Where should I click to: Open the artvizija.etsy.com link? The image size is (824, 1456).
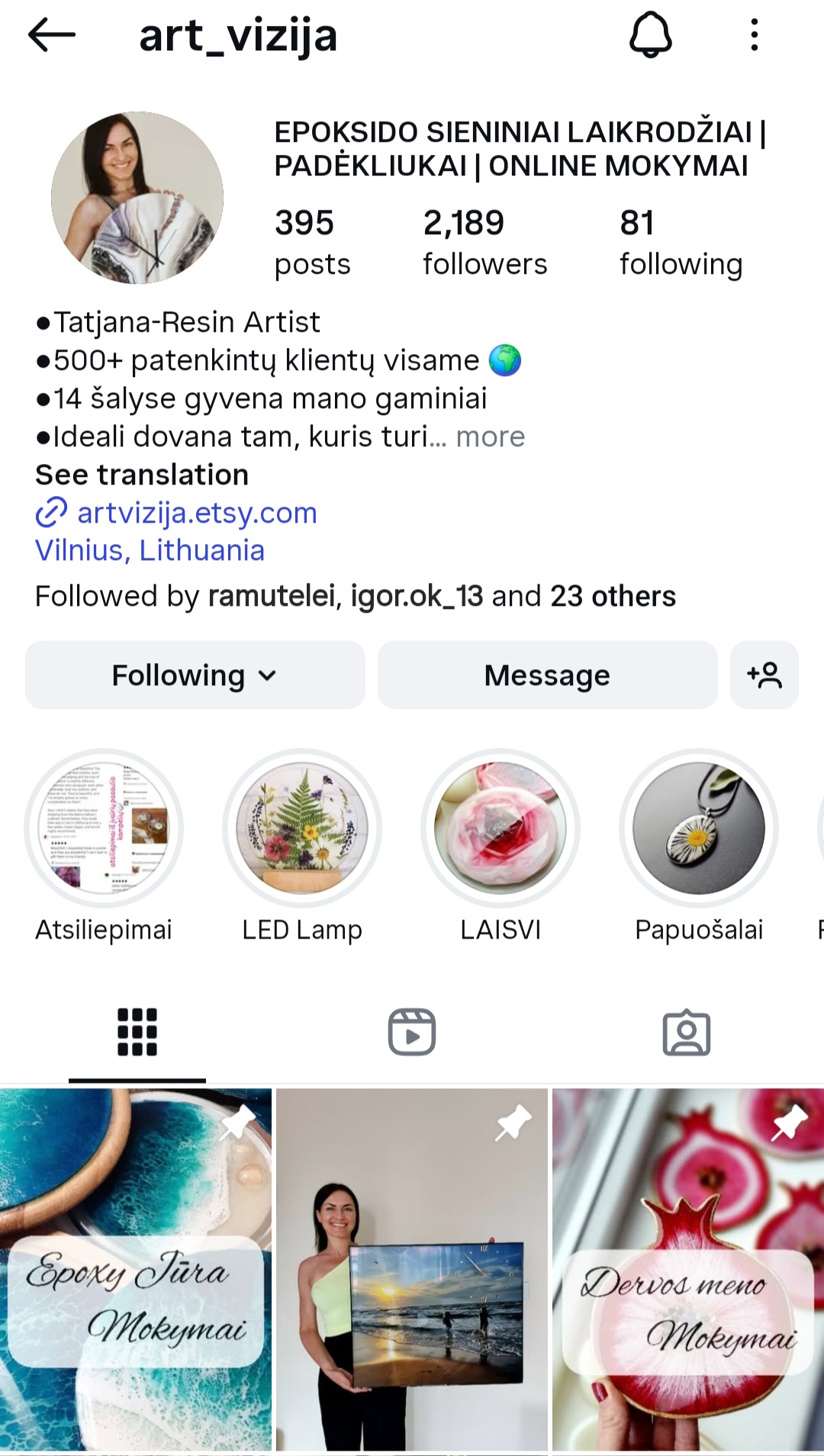(x=196, y=513)
